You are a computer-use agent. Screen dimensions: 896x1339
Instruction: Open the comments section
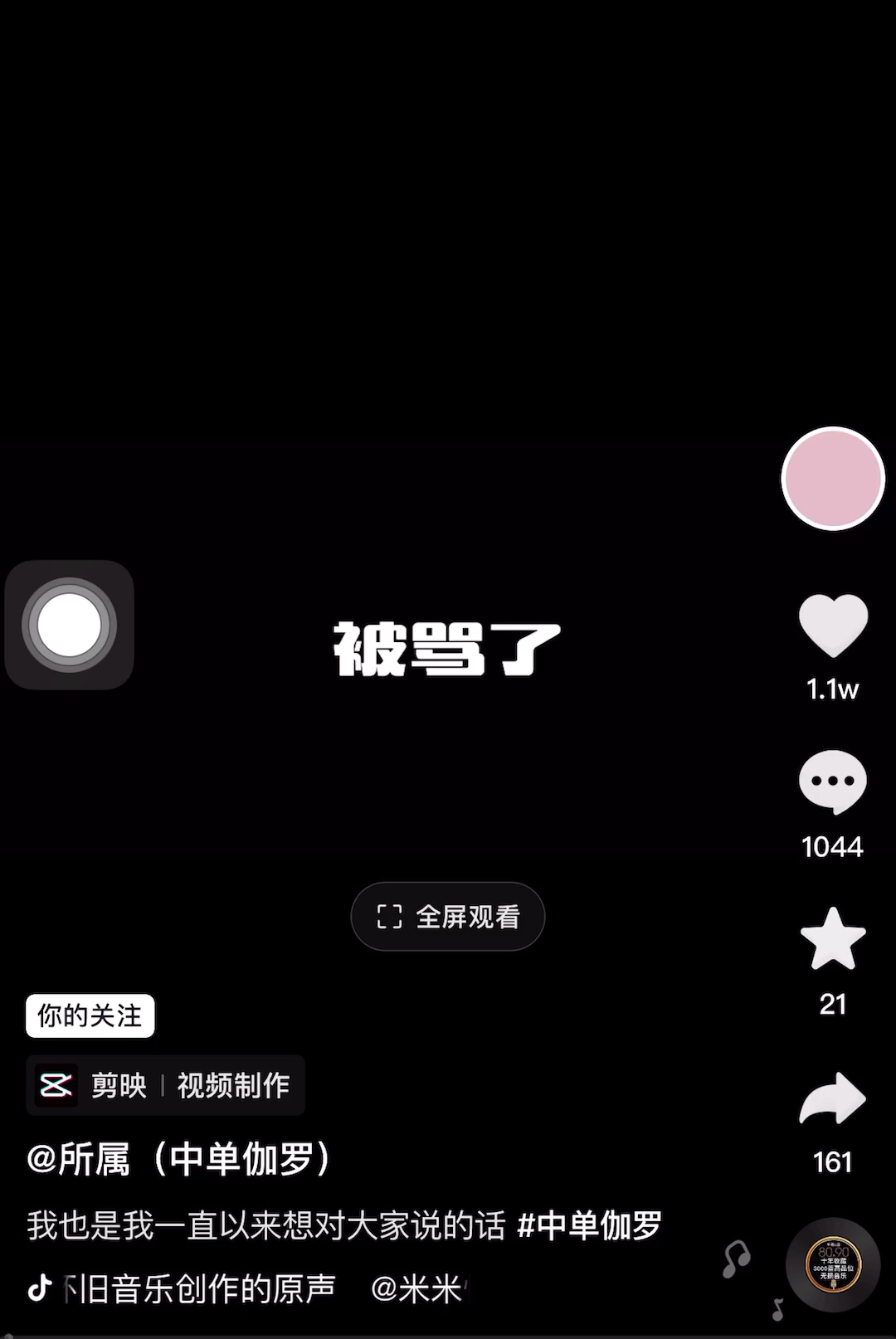(832, 781)
